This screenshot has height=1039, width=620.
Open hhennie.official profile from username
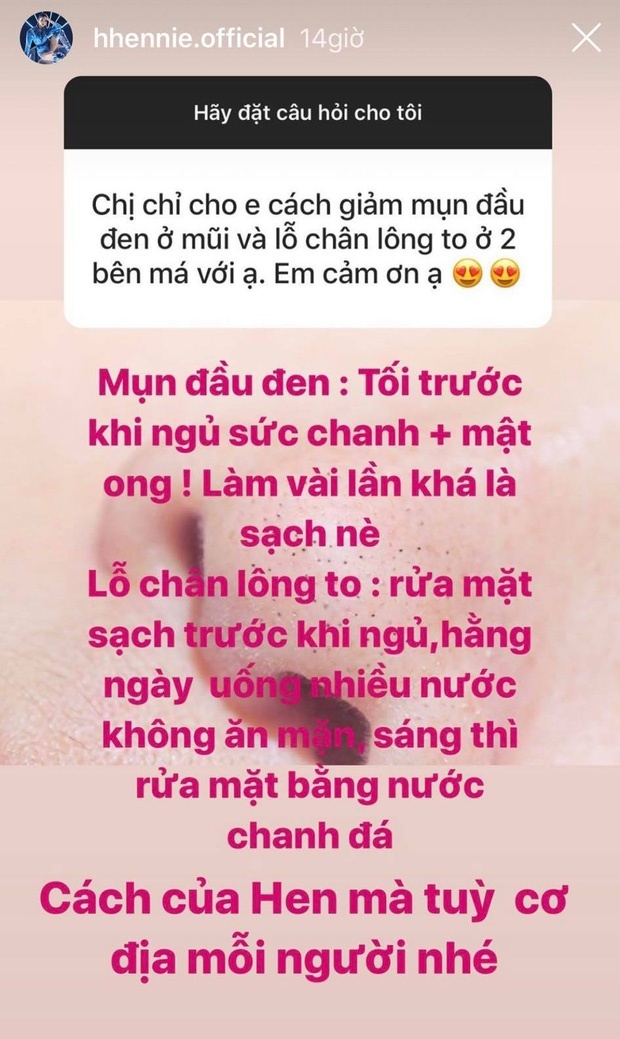click(187, 39)
